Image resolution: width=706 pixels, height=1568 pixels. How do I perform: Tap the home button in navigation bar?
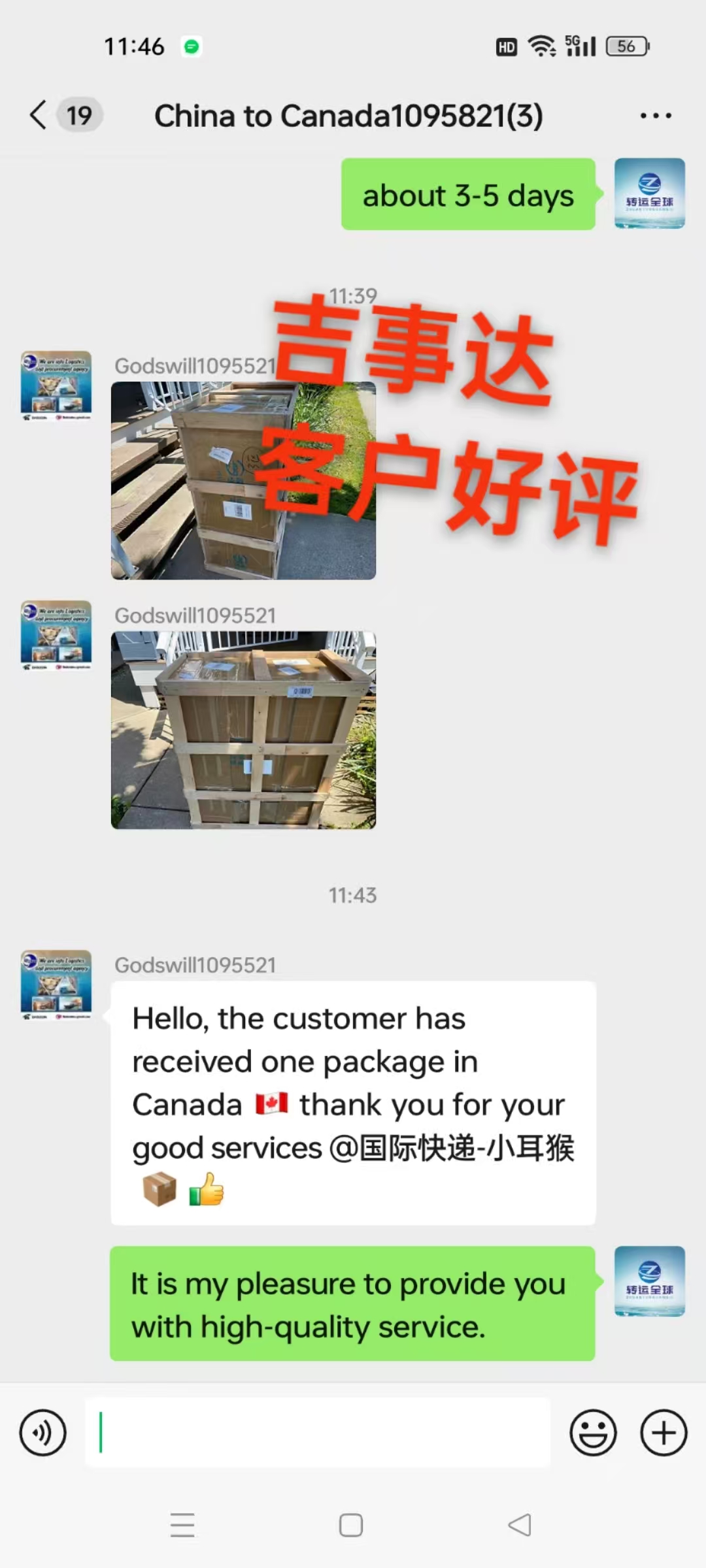click(351, 1524)
